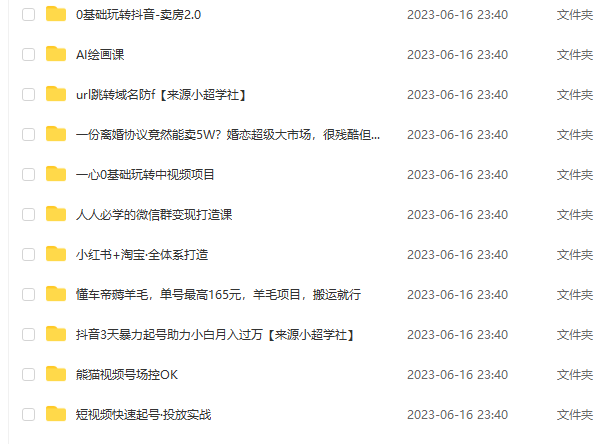The width and height of the screenshot is (615, 444).
Task: Open the 一份离婚协议 folder
Action: (x=227, y=134)
